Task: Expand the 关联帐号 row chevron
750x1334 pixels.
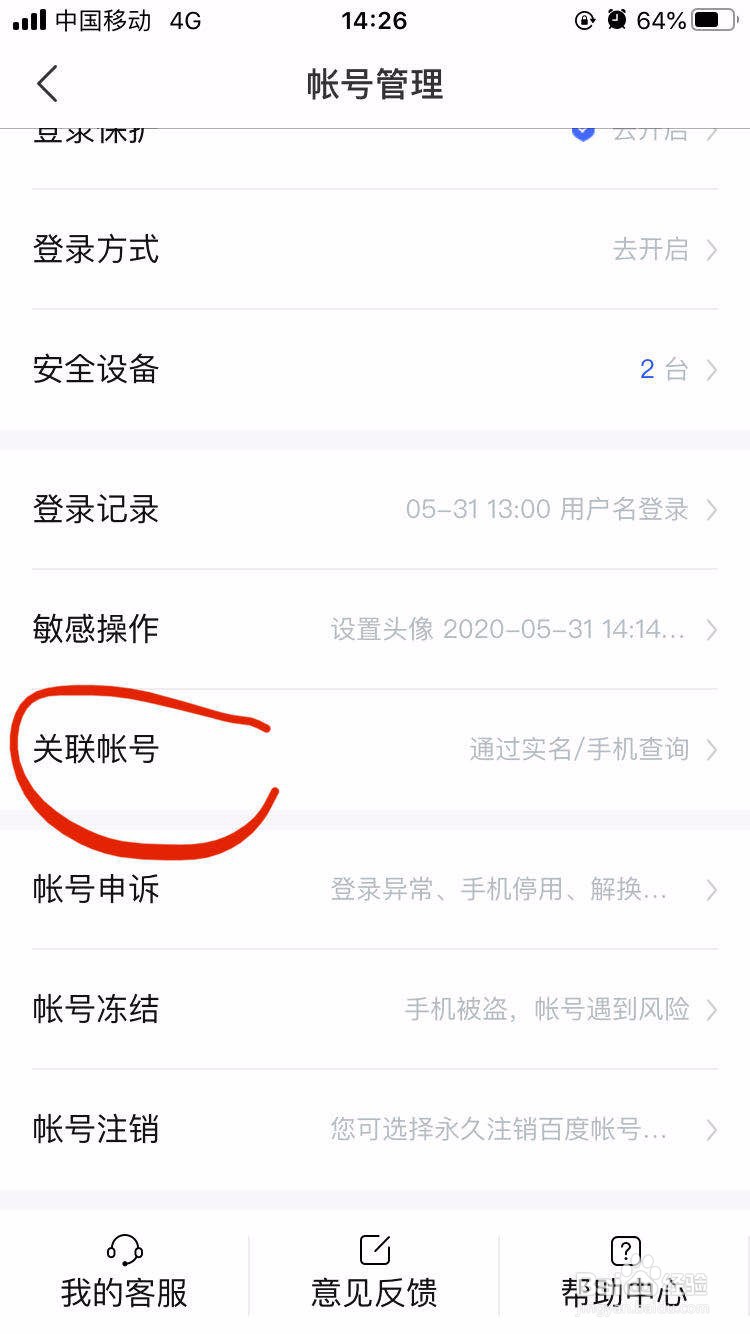Action: pos(712,749)
